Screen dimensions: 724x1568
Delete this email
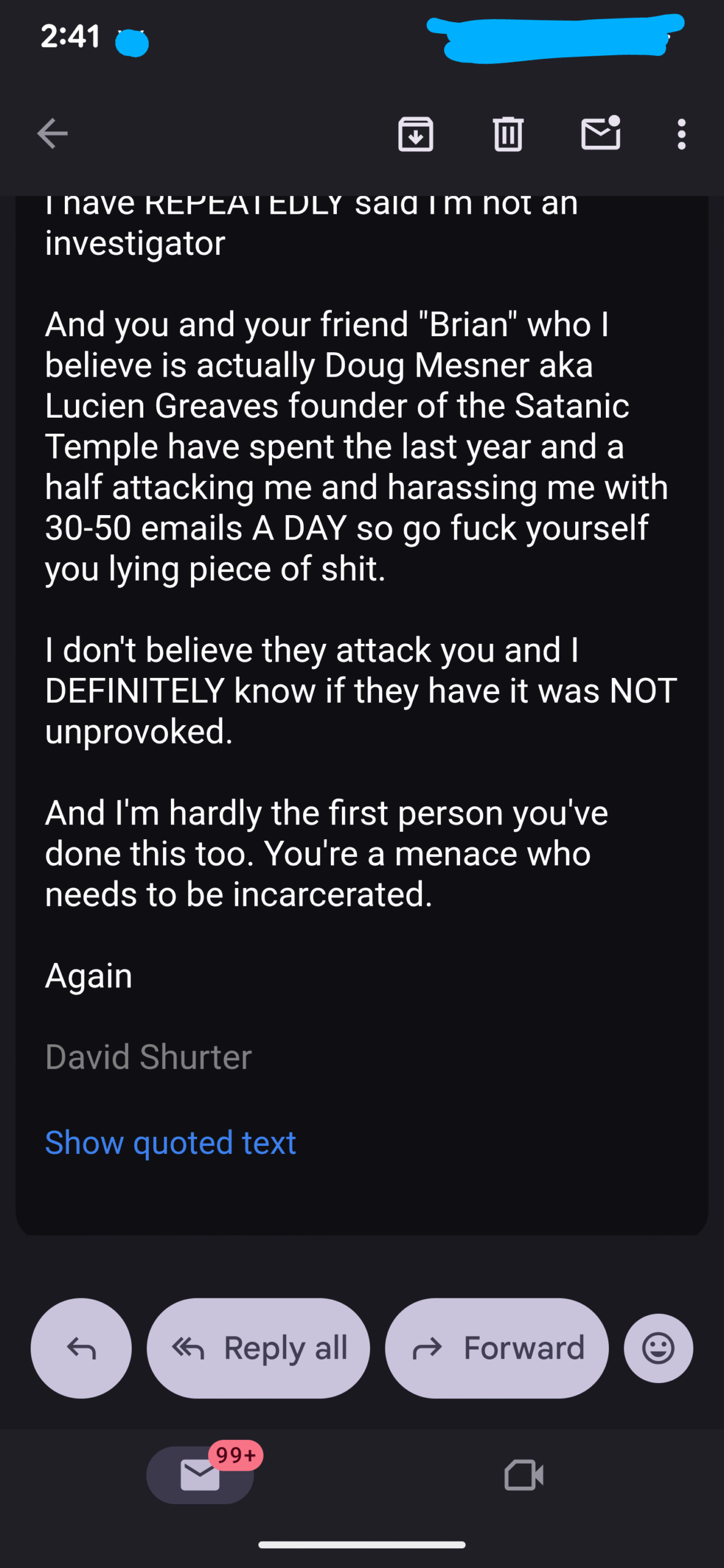508,134
